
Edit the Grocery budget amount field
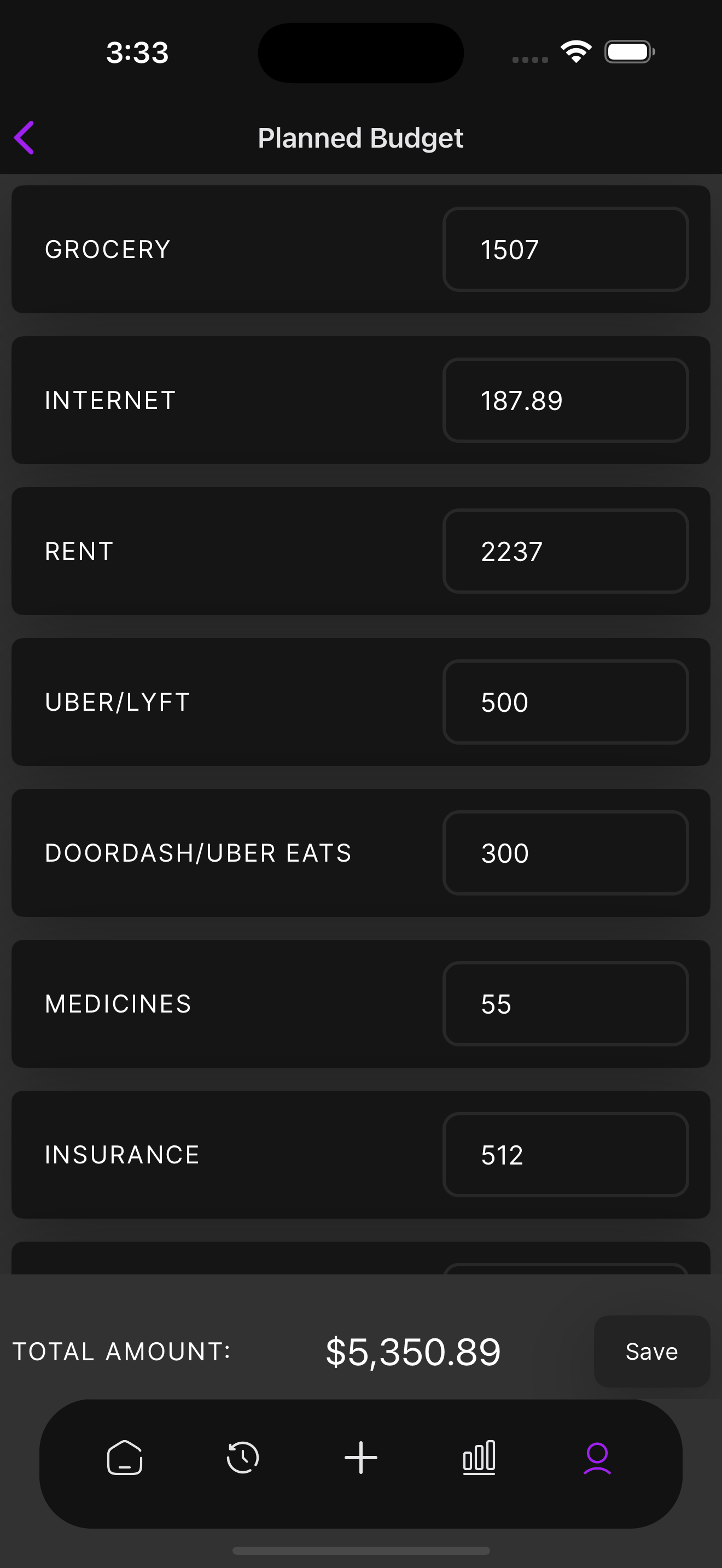coord(565,249)
